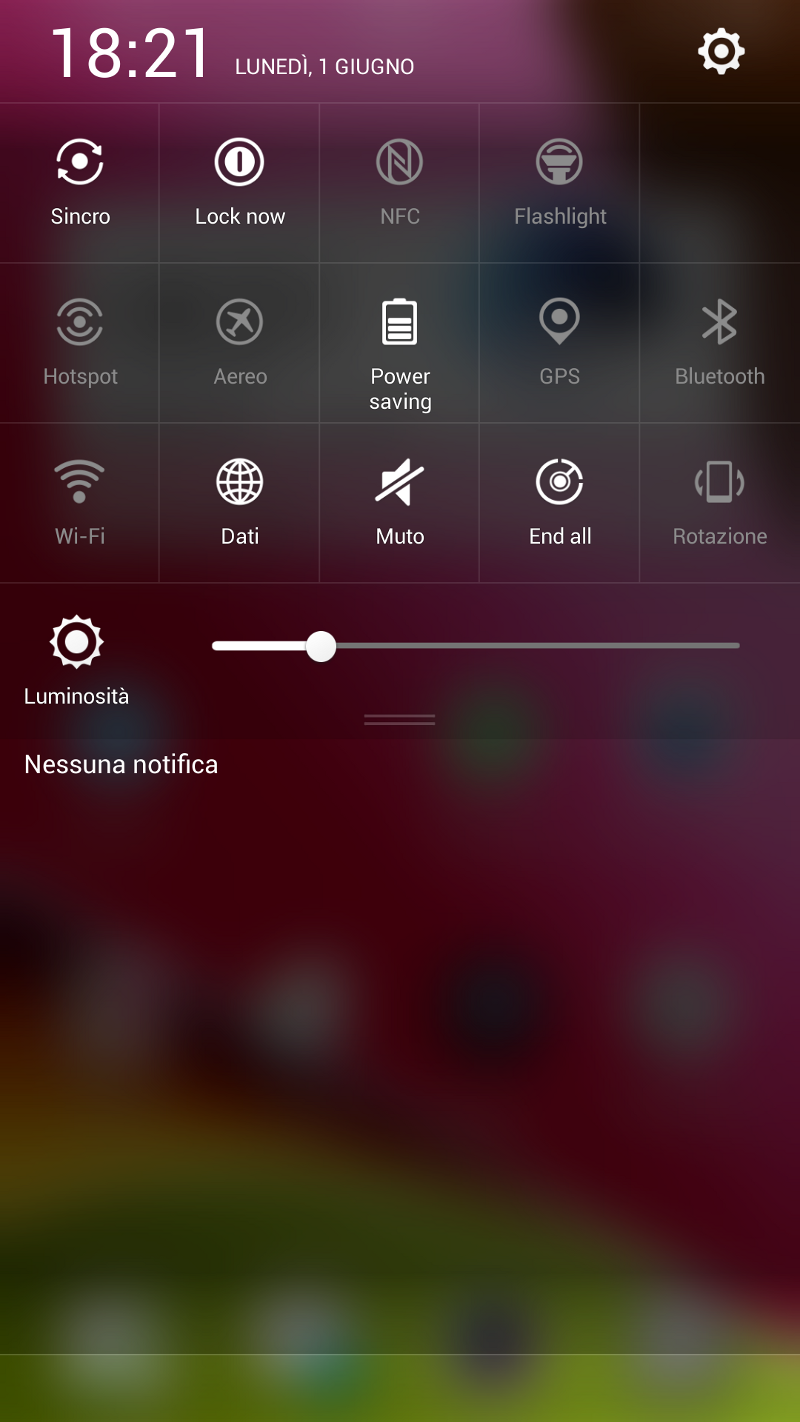Turn on GPS location
The image size is (800, 1422).
coord(560,343)
